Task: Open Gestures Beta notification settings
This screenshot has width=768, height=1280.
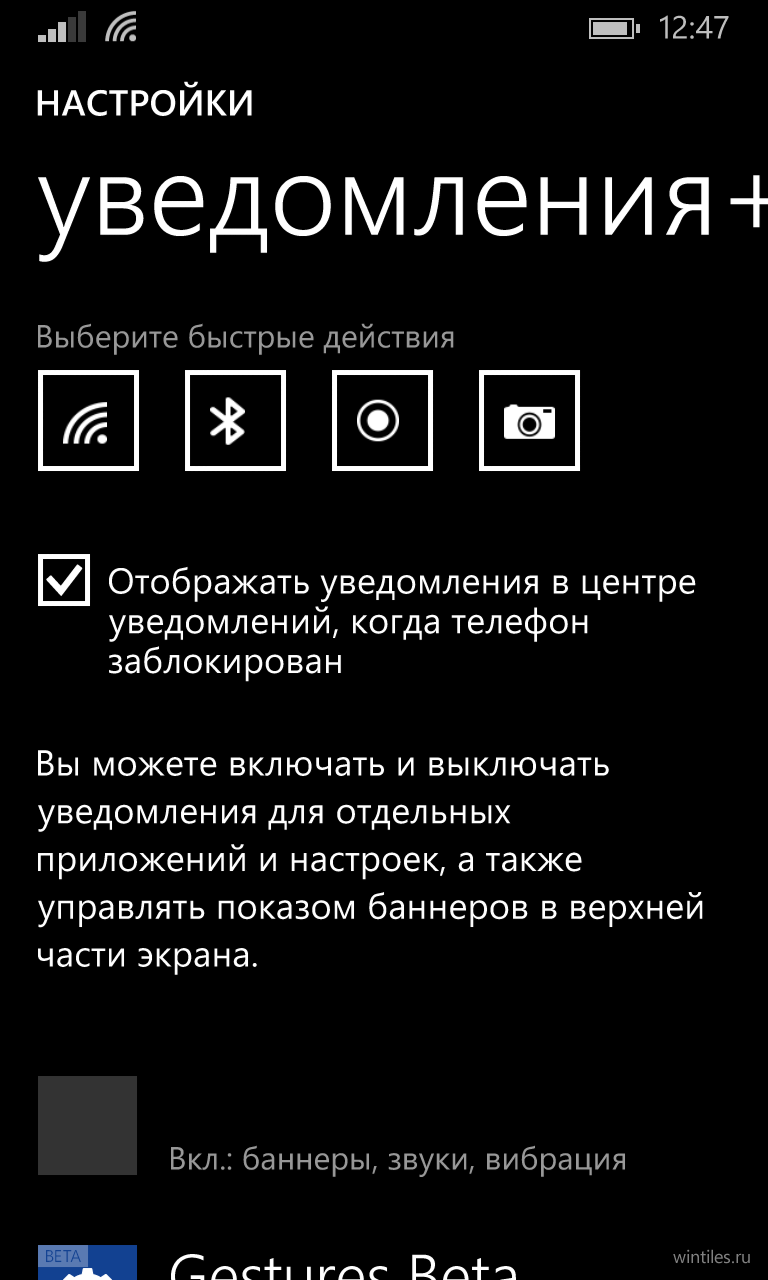Action: (384, 1262)
